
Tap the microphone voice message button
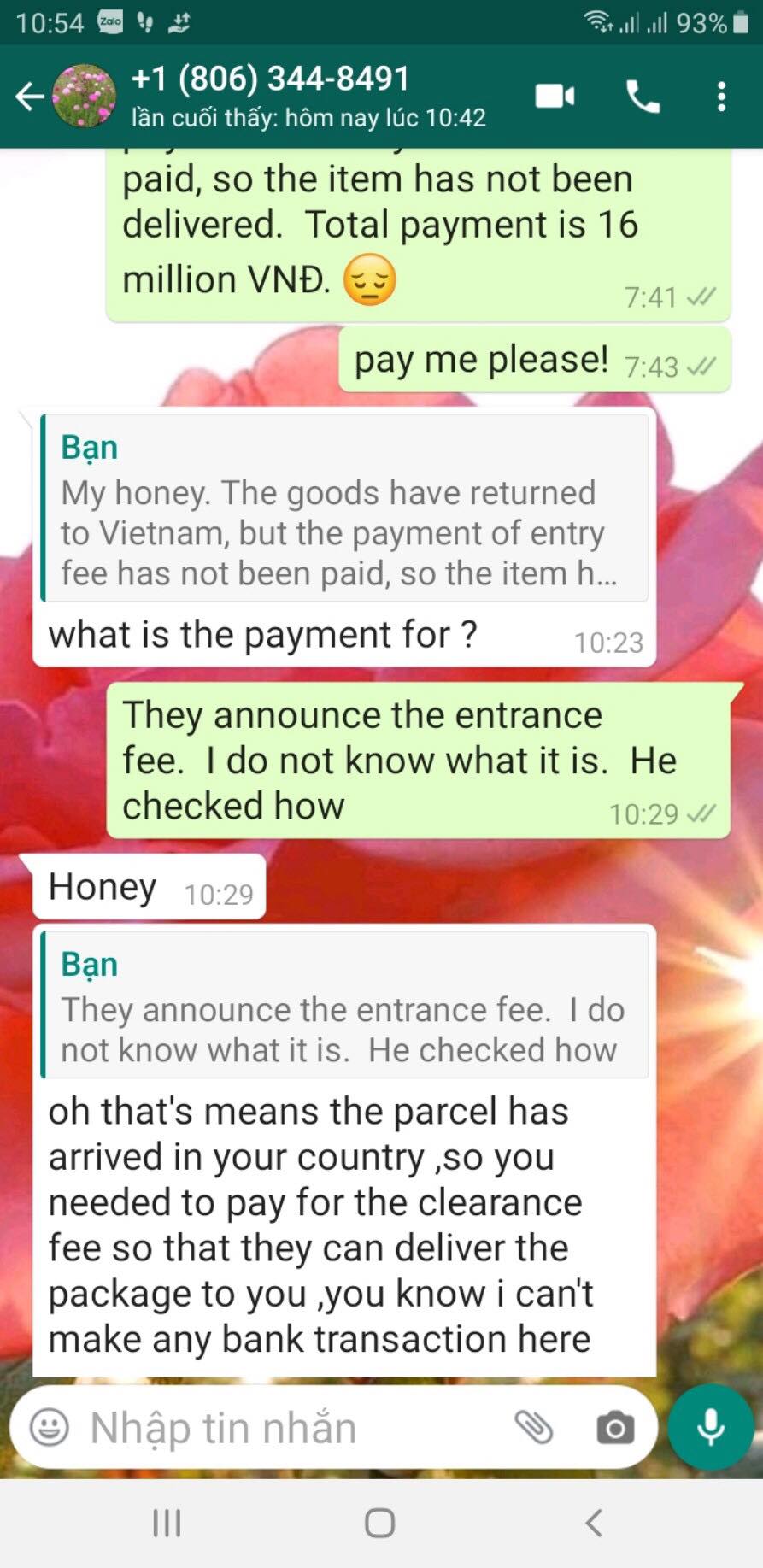(x=710, y=1427)
